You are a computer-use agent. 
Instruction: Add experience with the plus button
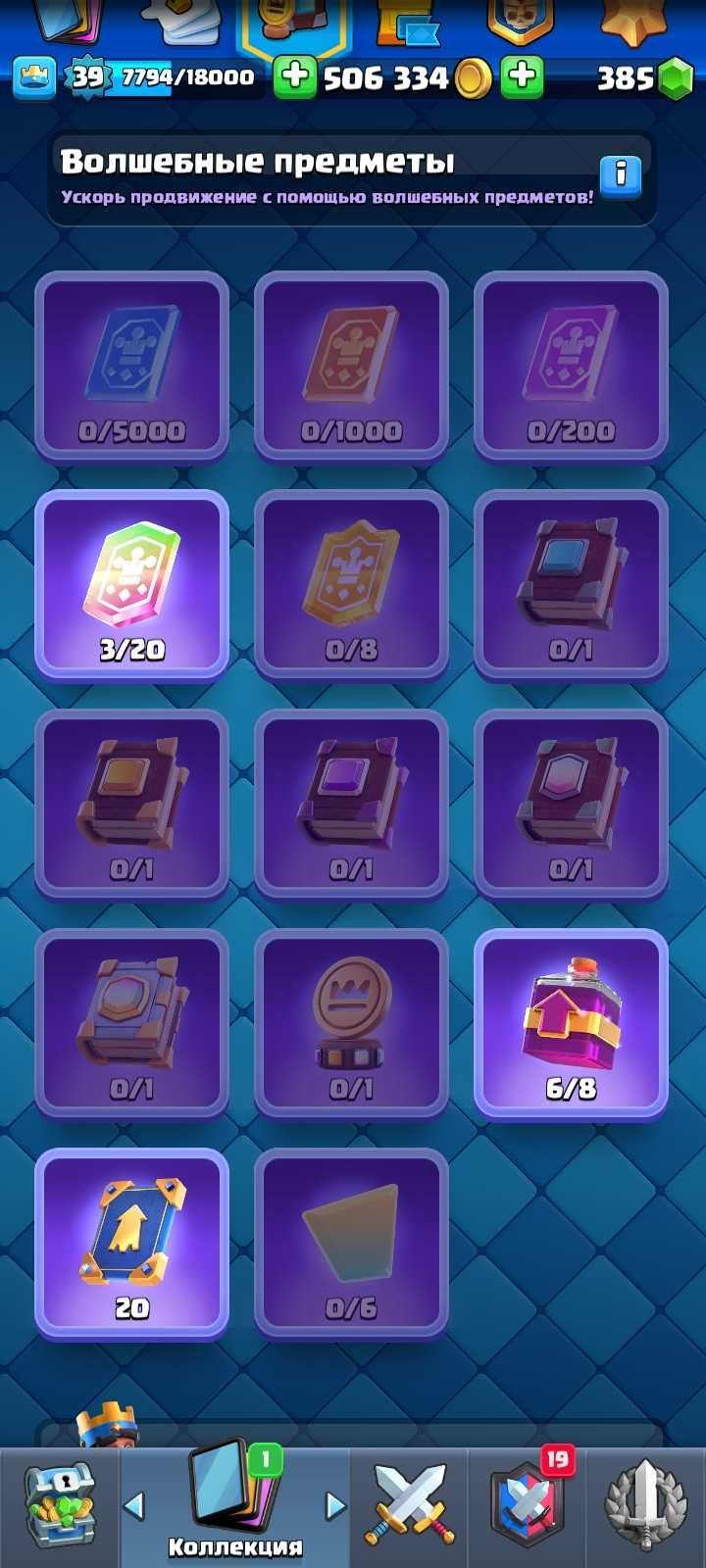pyautogui.click(x=293, y=76)
